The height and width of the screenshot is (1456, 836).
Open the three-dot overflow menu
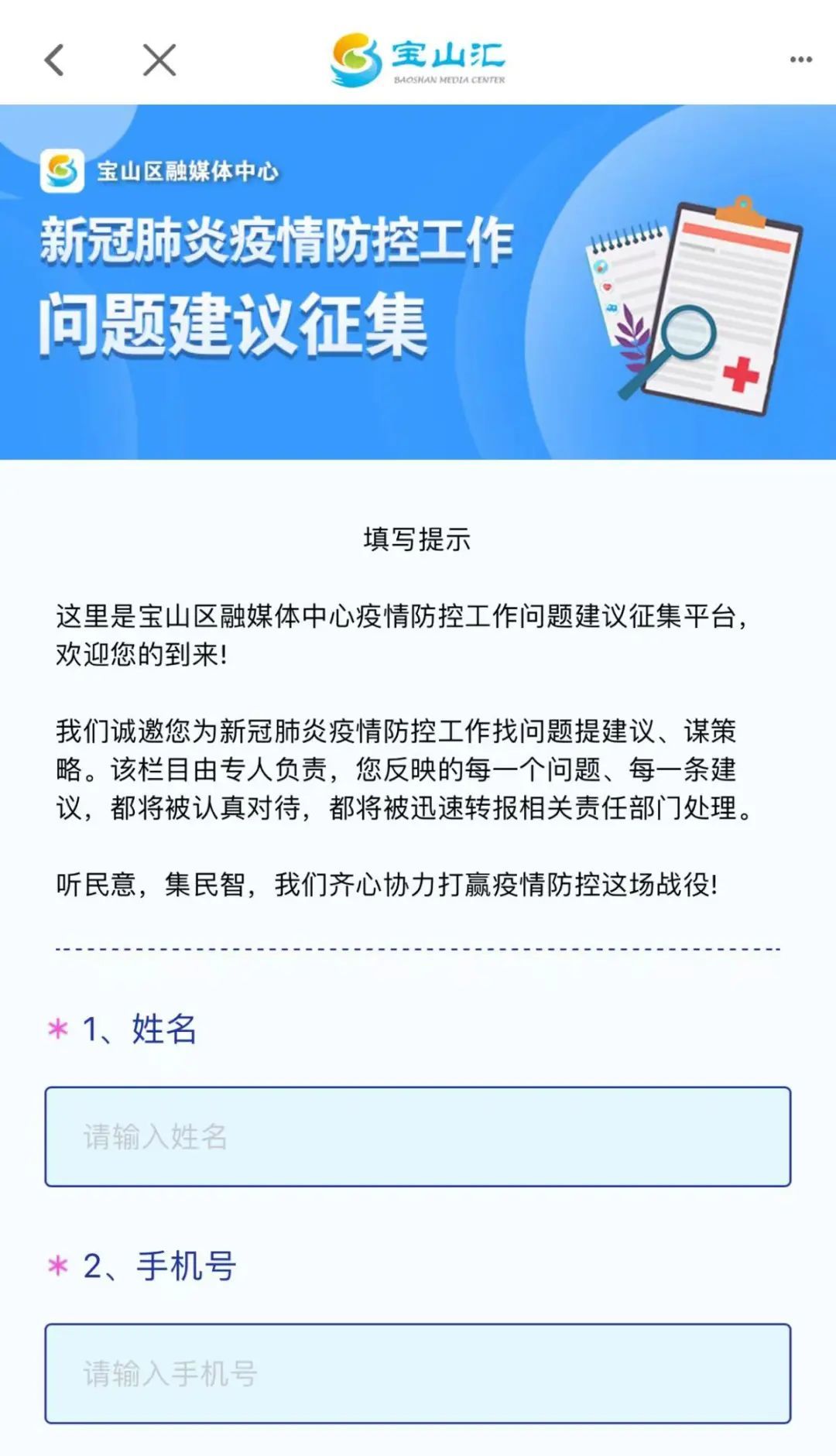800,60
